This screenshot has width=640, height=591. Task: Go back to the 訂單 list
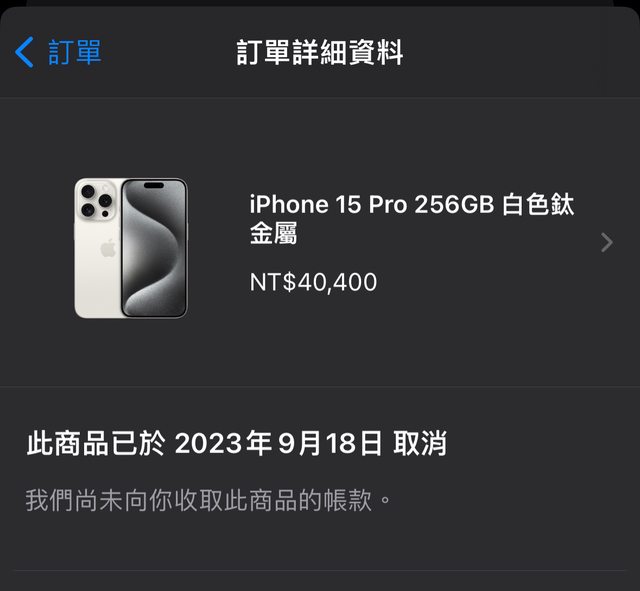58,52
